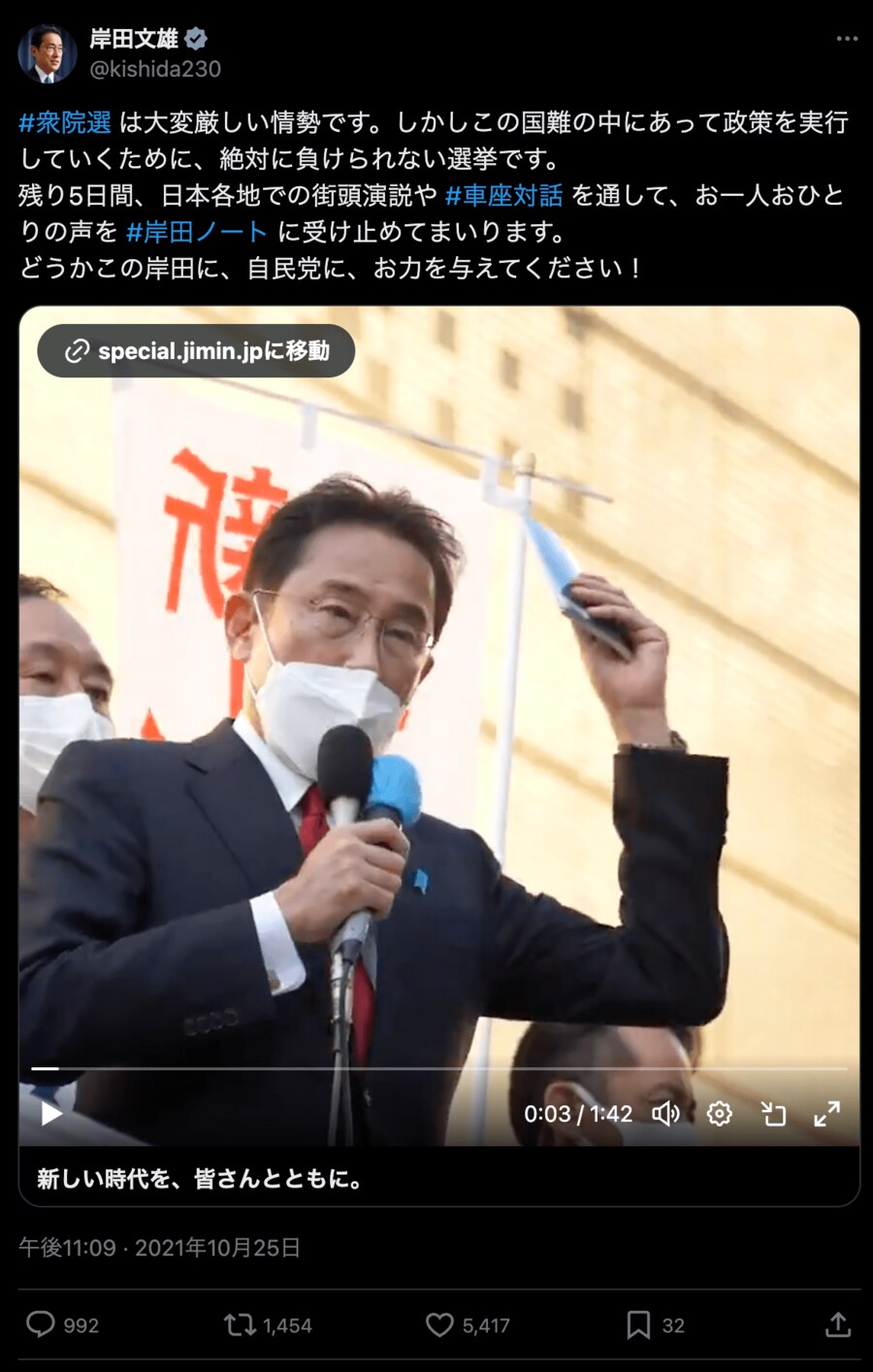The height and width of the screenshot is (1372, 873).
Task: Mute the video sound
Action: [665, 1113]
